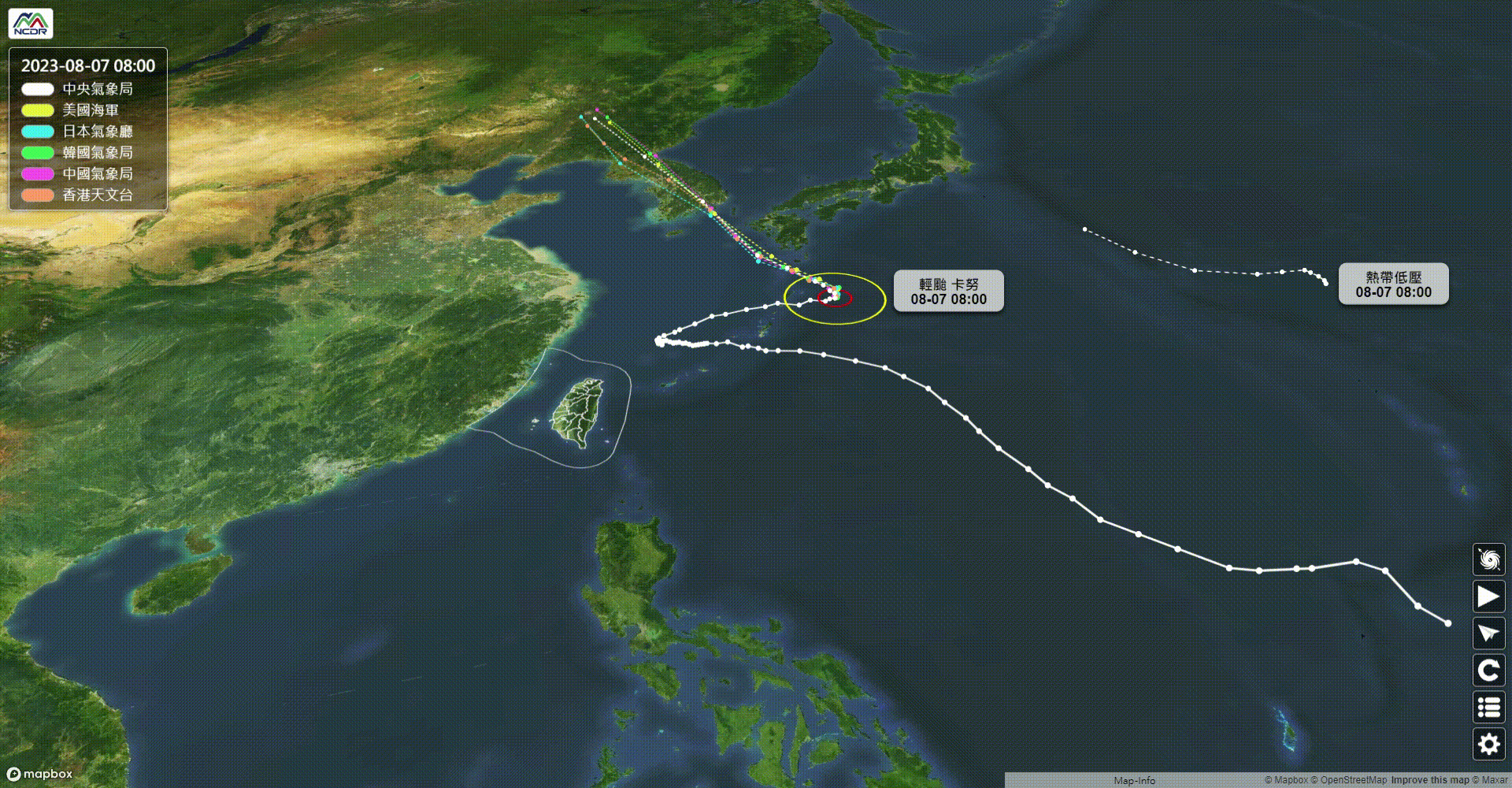Reload the map with the refresh icon

tap(1488, 671)
